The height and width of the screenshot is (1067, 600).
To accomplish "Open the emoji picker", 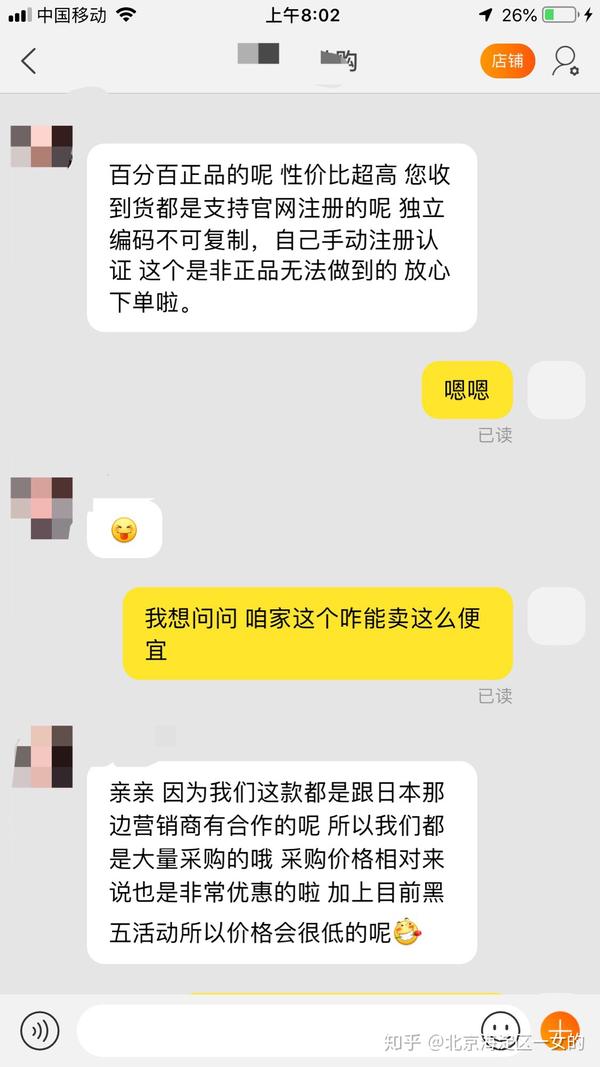I will tap(501, 1030).
